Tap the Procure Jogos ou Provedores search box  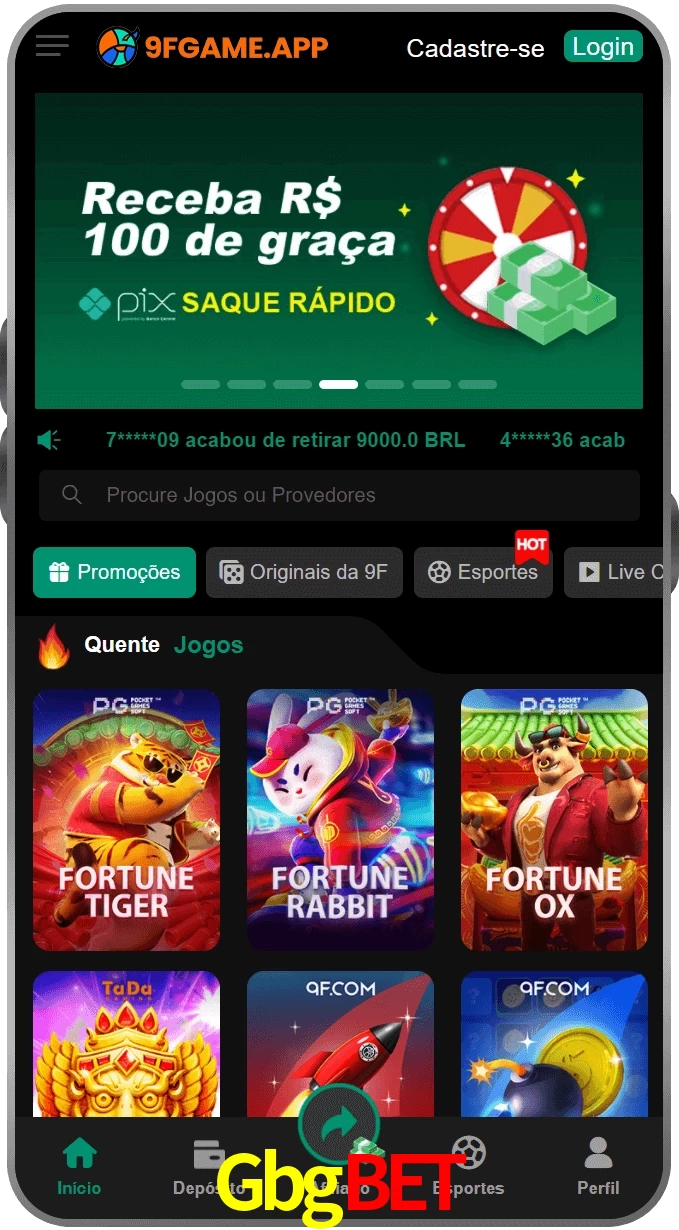339,495
